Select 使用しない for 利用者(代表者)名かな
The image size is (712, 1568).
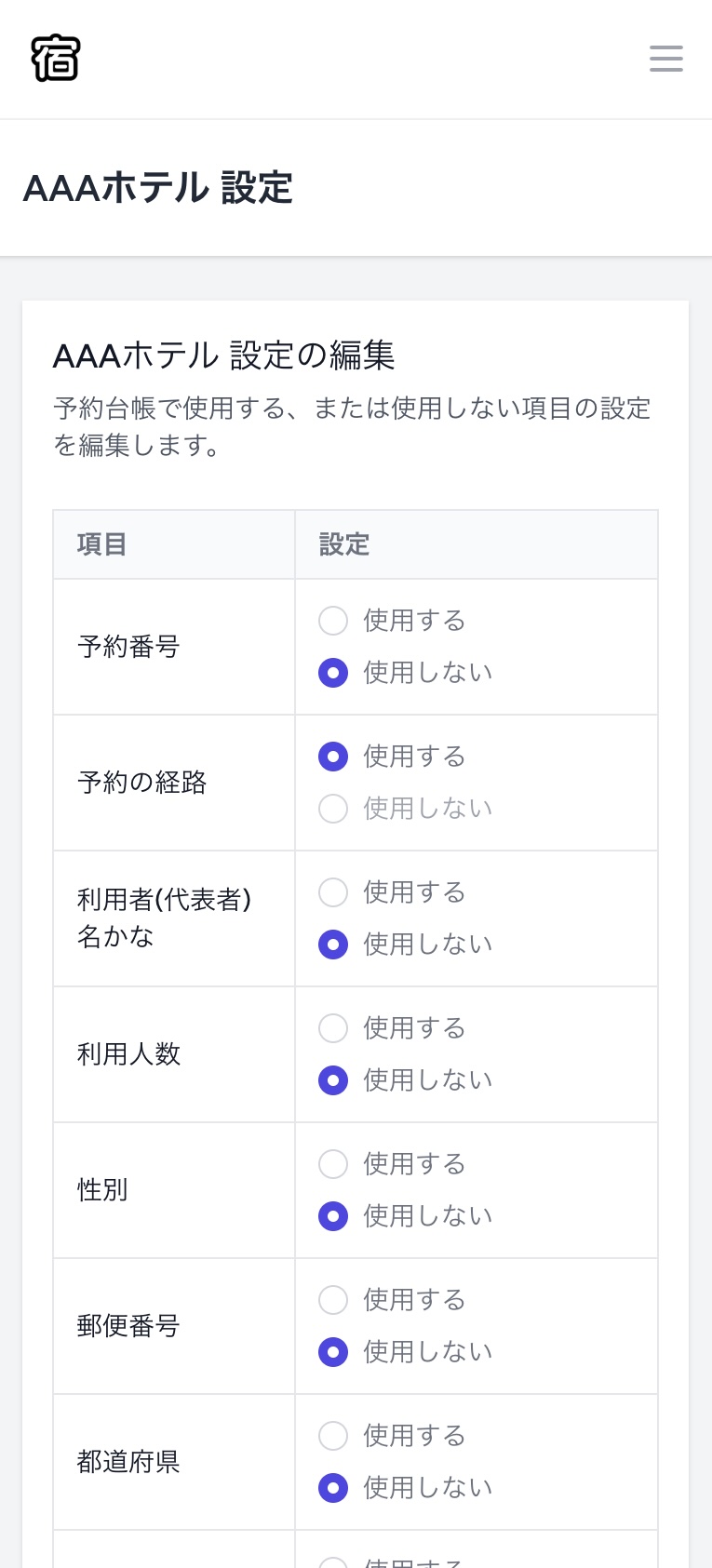(333, 944)
